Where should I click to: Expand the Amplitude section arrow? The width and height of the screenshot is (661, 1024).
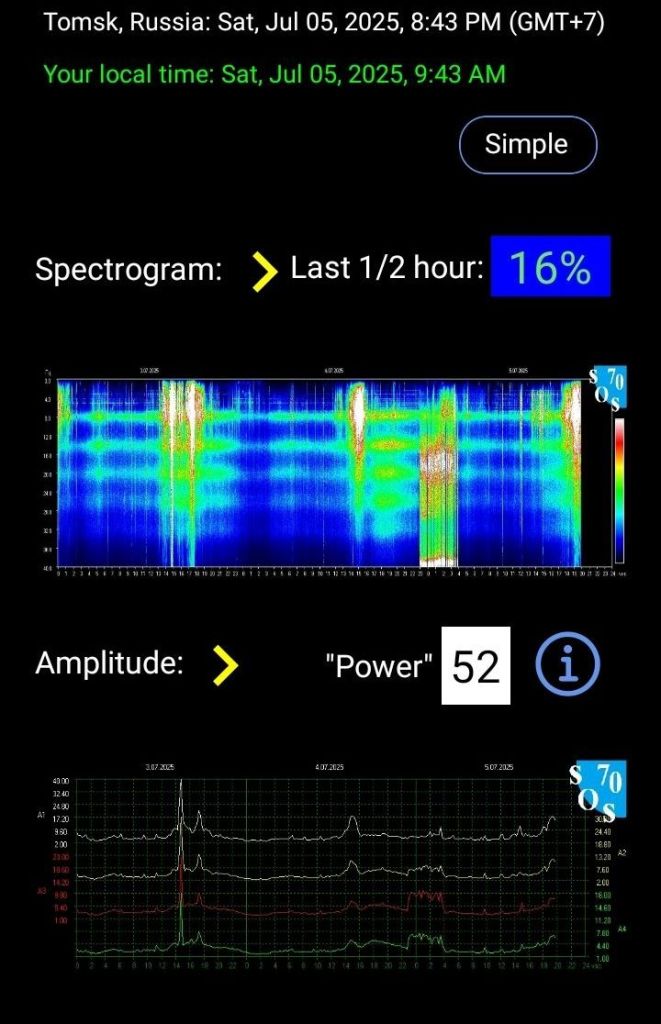227,665
